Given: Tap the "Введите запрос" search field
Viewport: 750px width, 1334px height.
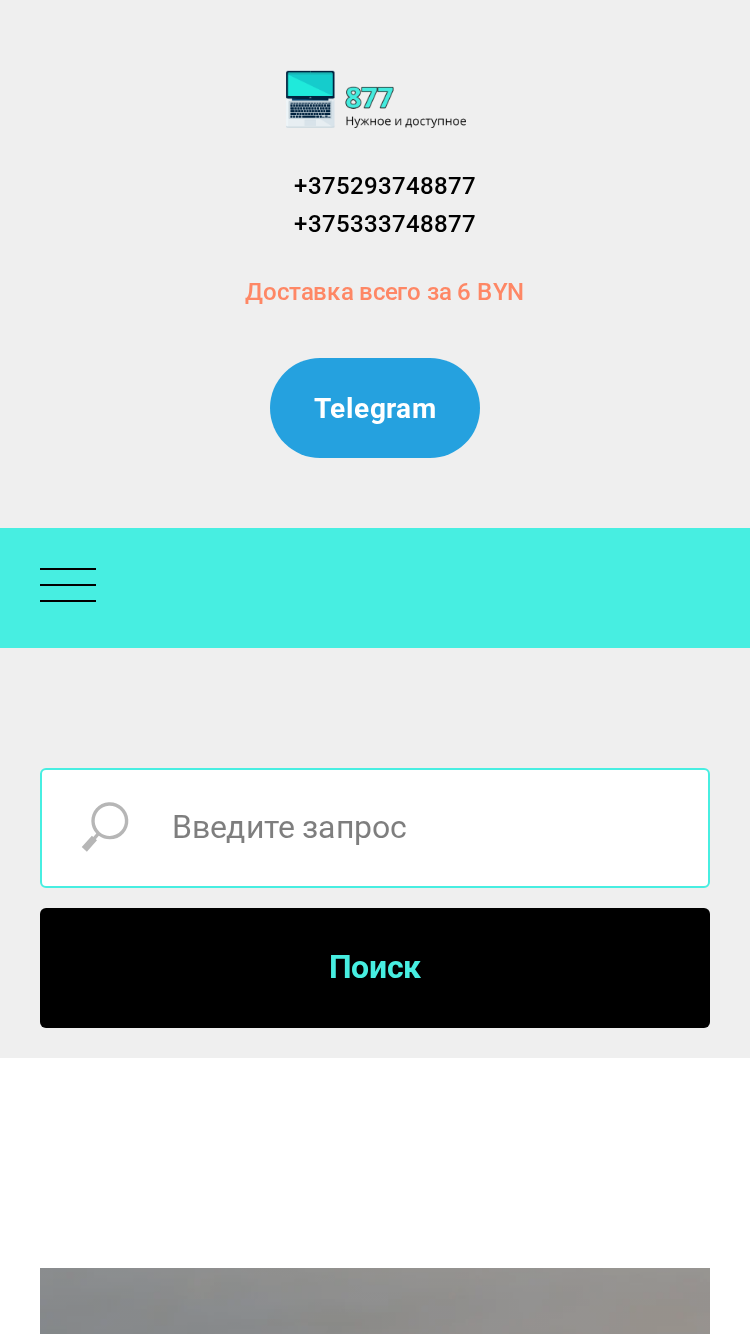Looking at the screenshot, I should coord(375,828).
